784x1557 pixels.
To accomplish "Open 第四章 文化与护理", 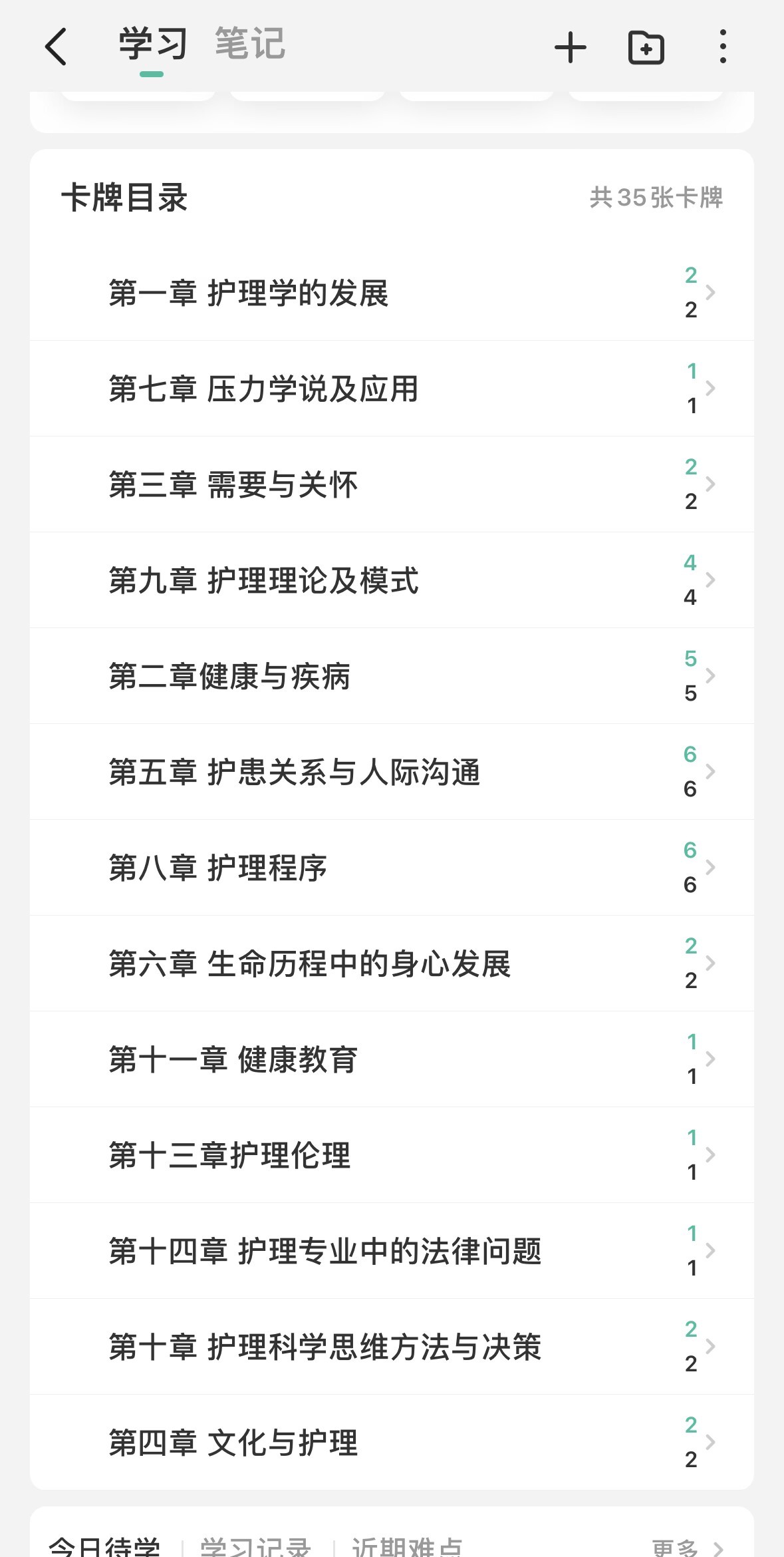I will tap(392, 1443).
